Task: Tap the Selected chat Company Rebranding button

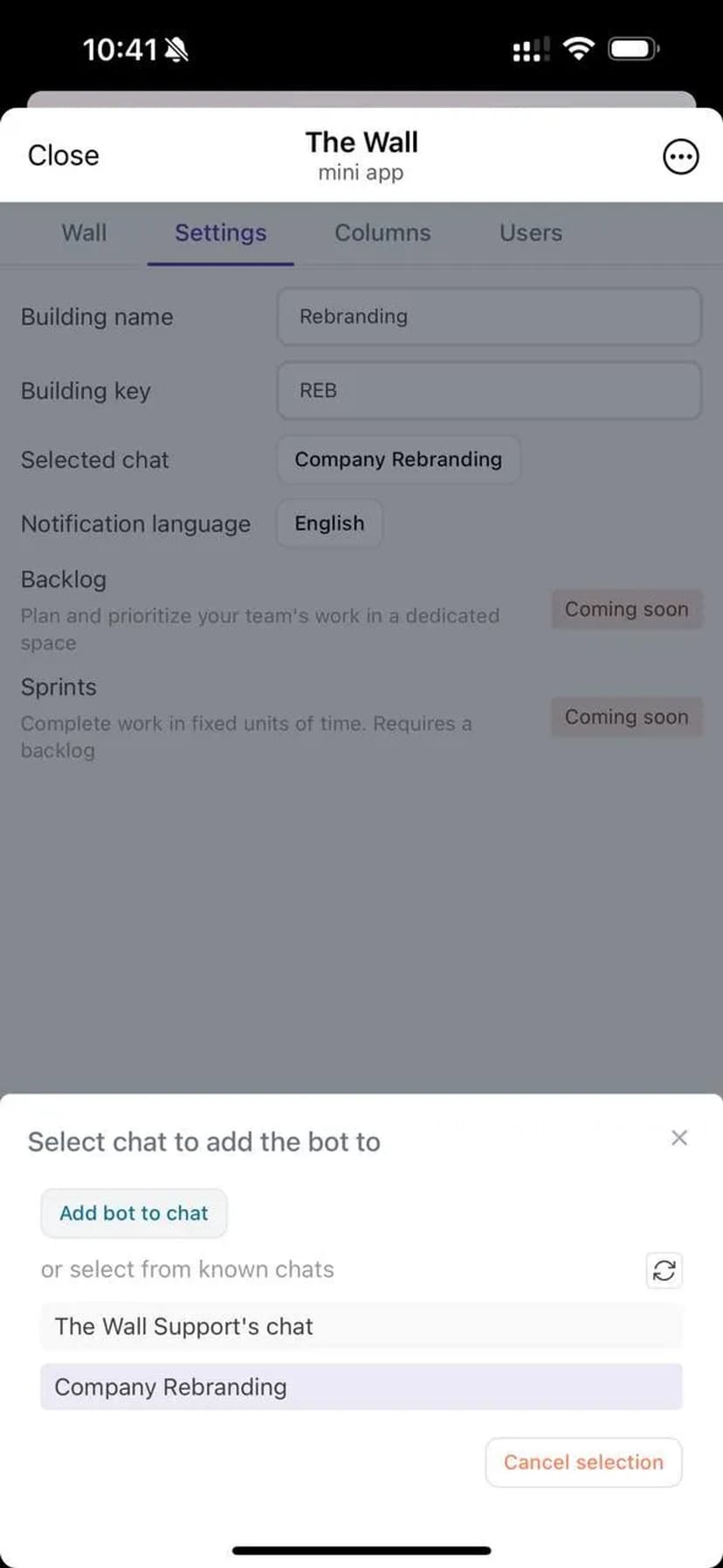Action: [398, 459]
